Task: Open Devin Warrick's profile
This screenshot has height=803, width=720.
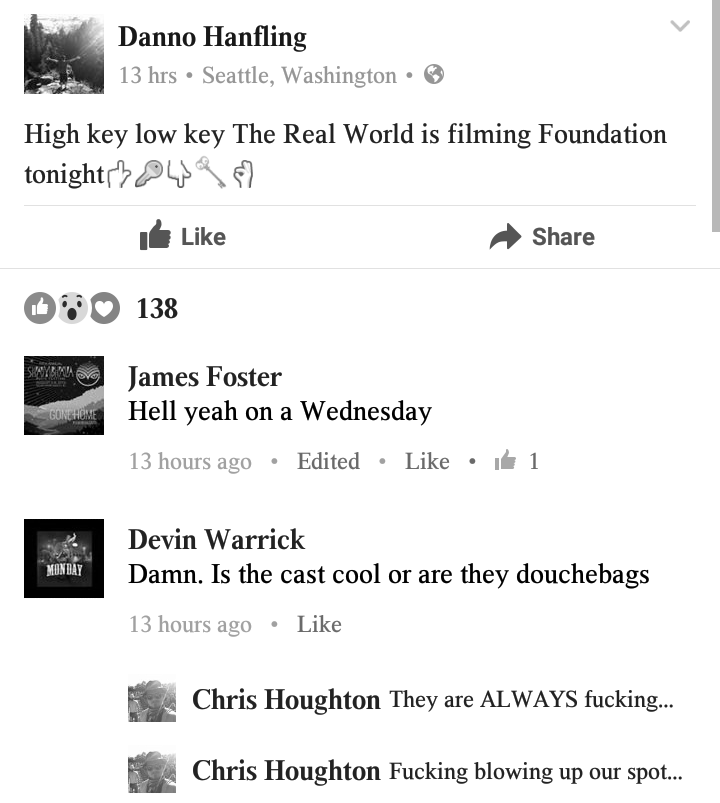Action: [x=216, y=540]
